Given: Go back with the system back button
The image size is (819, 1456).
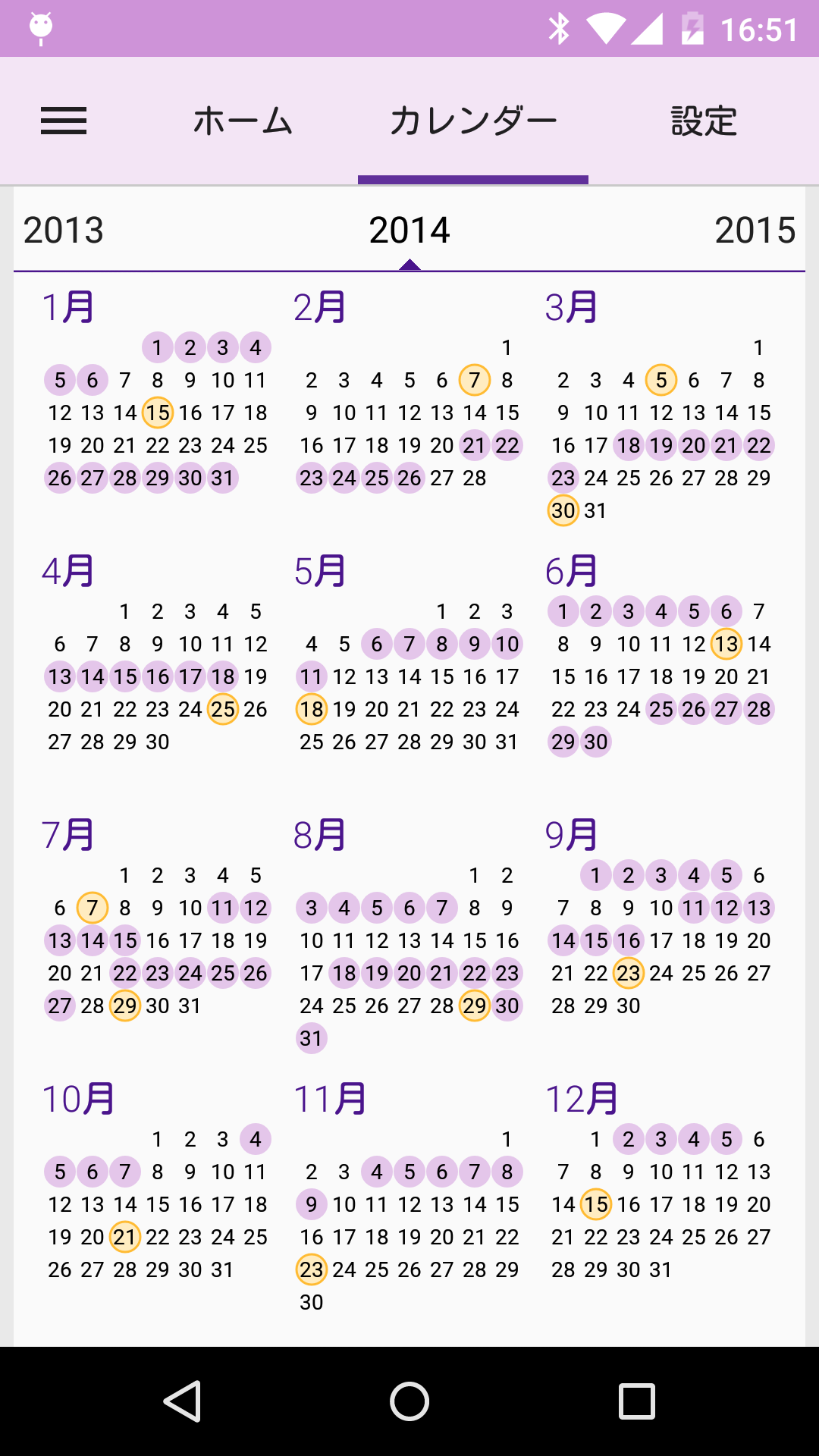Looking at the screenshot, I should tap(182, 1401).
